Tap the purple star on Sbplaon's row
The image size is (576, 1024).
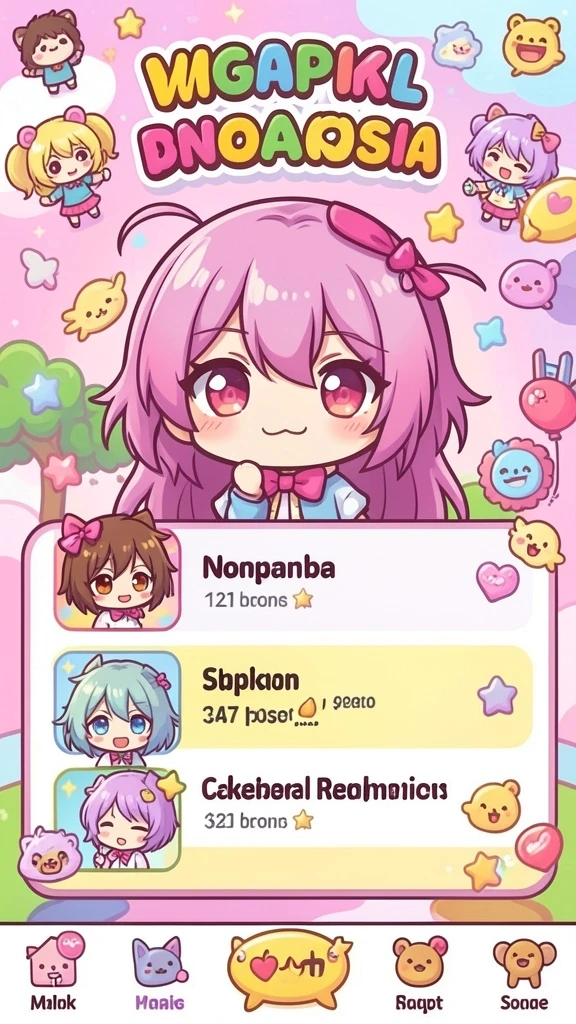[498, 694]
